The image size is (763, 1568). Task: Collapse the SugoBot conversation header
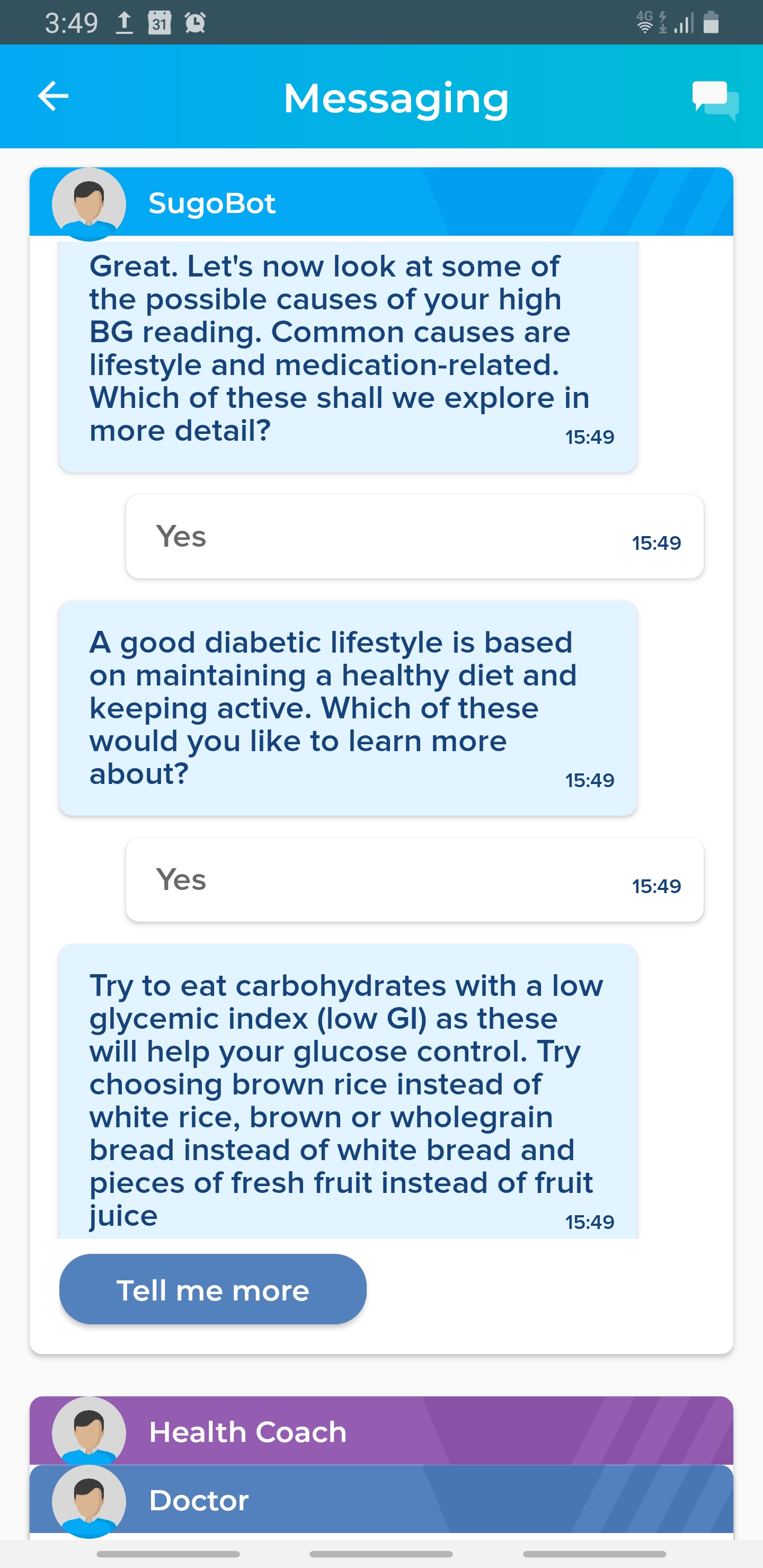pos(381,202)
